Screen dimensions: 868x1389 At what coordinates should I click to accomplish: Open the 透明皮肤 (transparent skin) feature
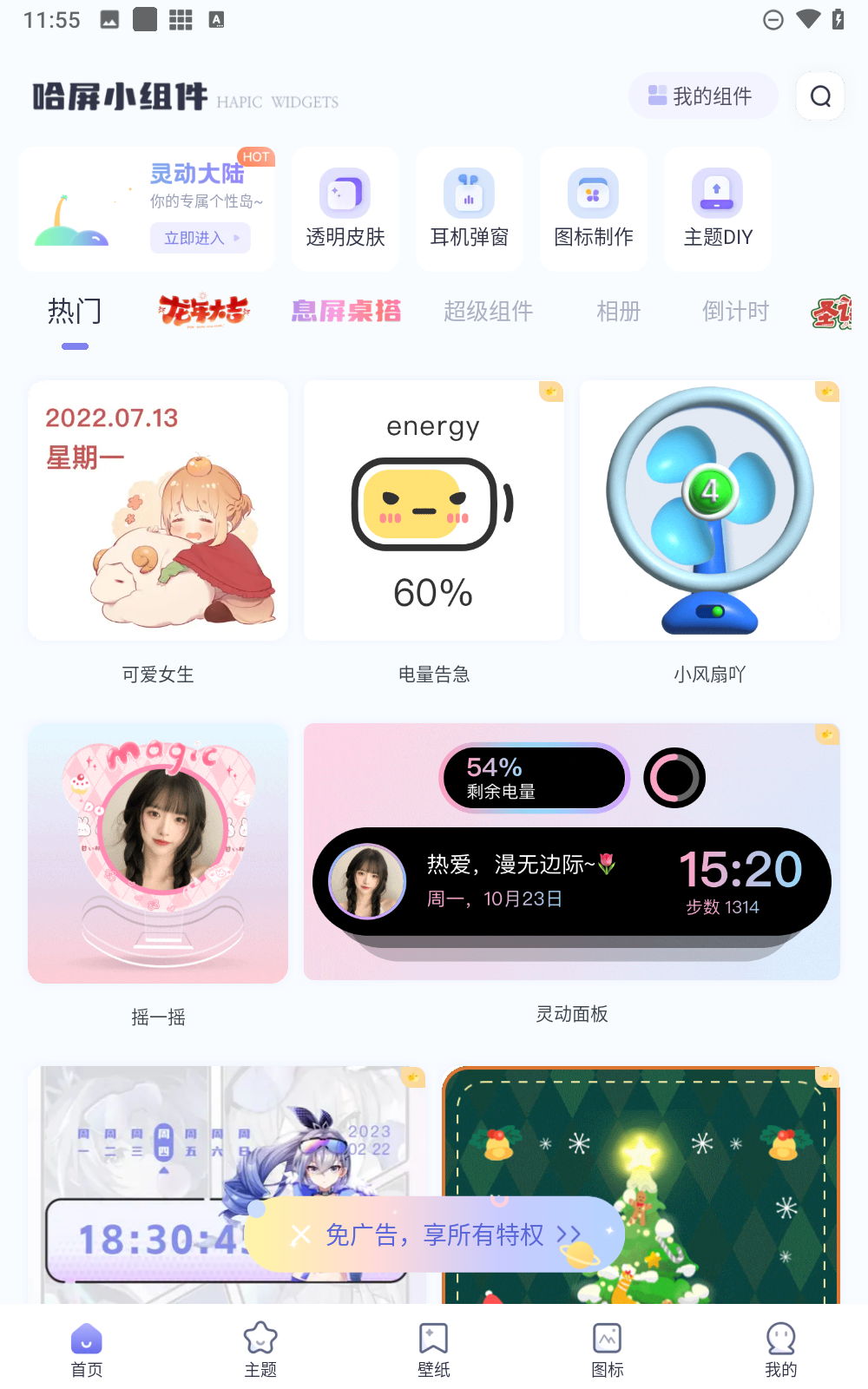click(345, 208)
